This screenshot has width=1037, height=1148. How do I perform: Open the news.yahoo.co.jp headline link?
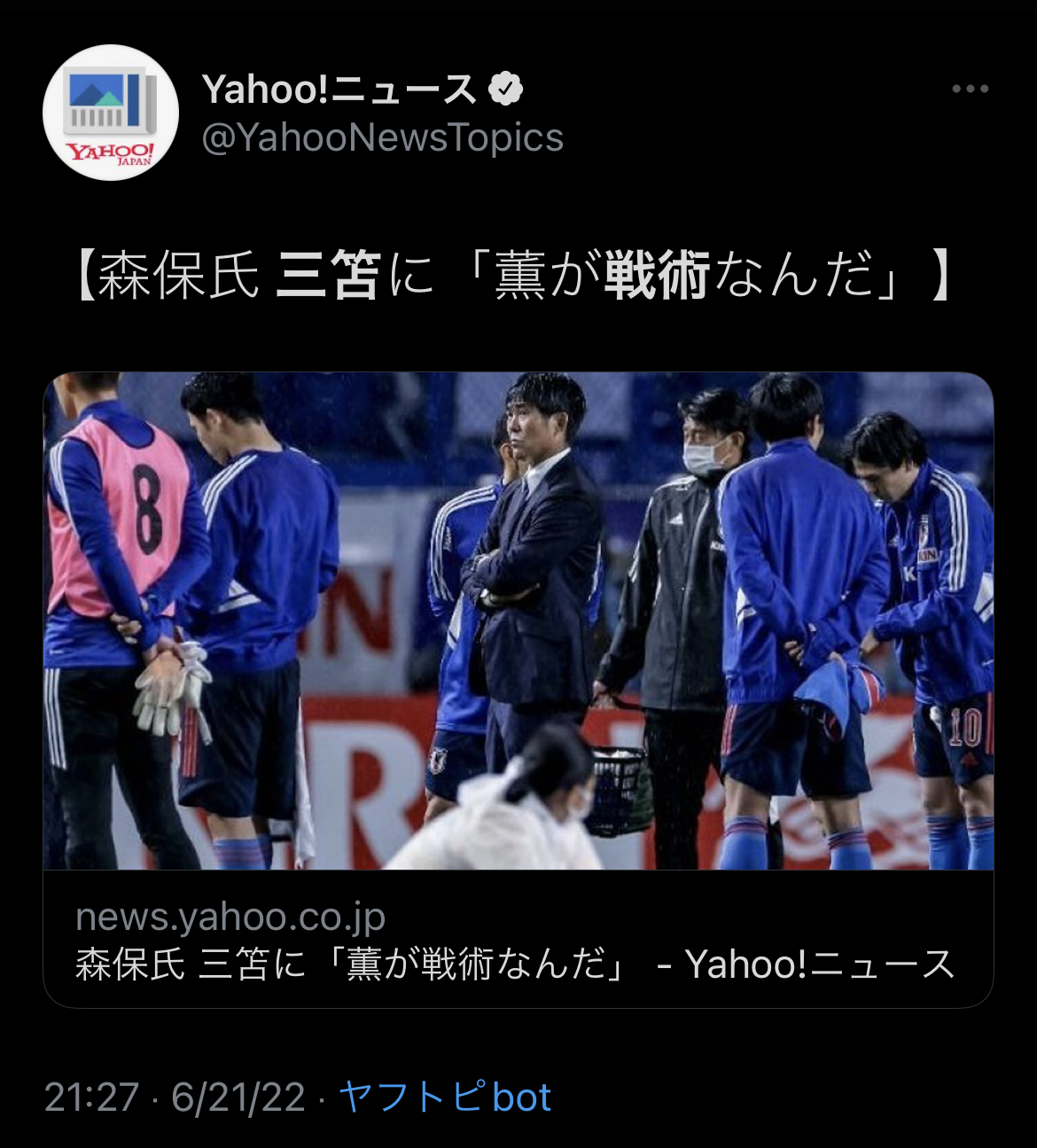click(x=514, y=964)
